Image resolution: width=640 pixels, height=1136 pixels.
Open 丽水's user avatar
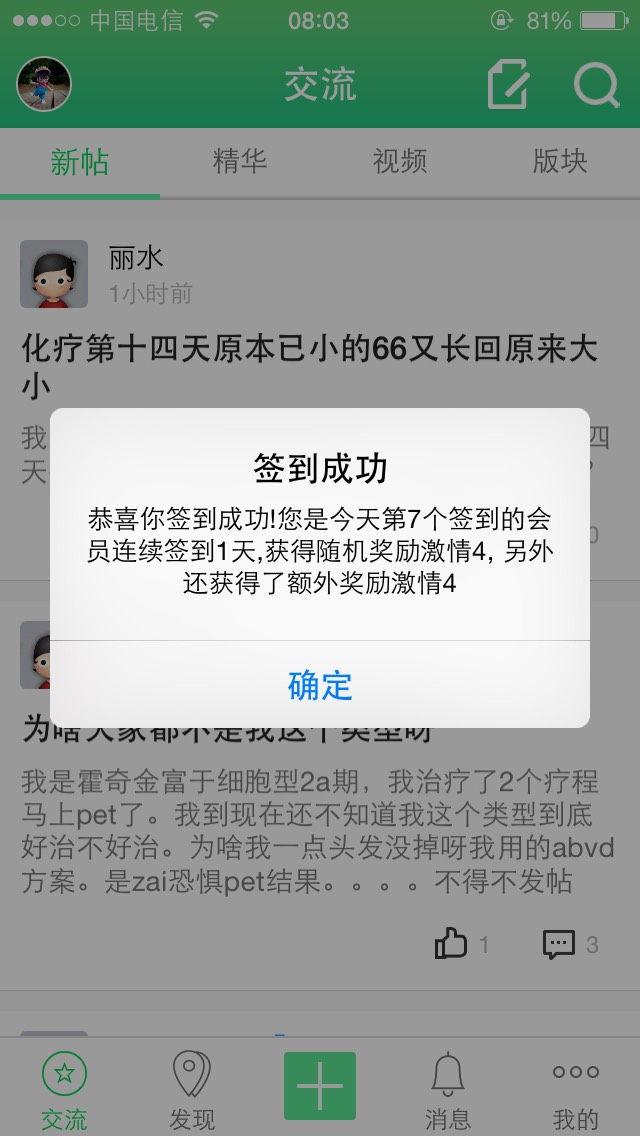click(54, 274)
